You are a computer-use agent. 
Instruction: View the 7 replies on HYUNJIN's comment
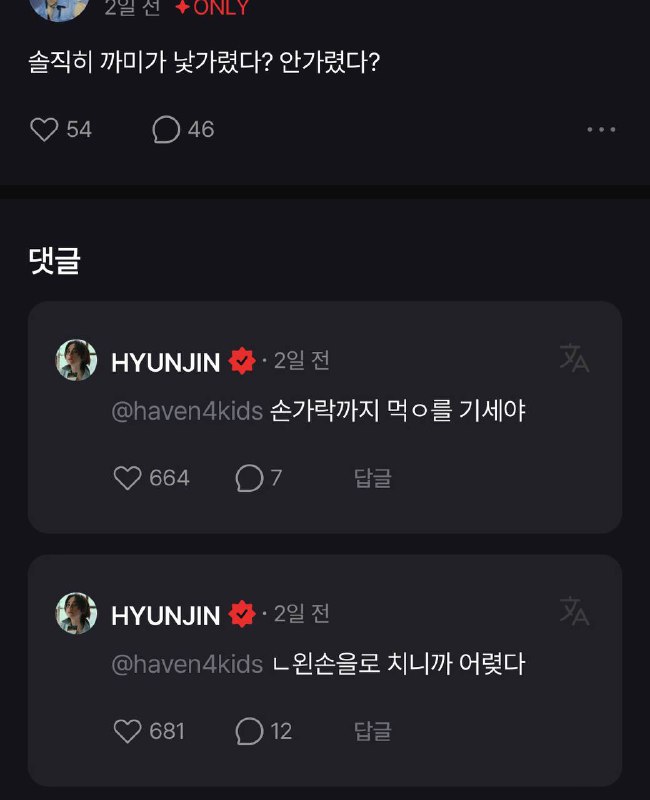pos(249,478)
